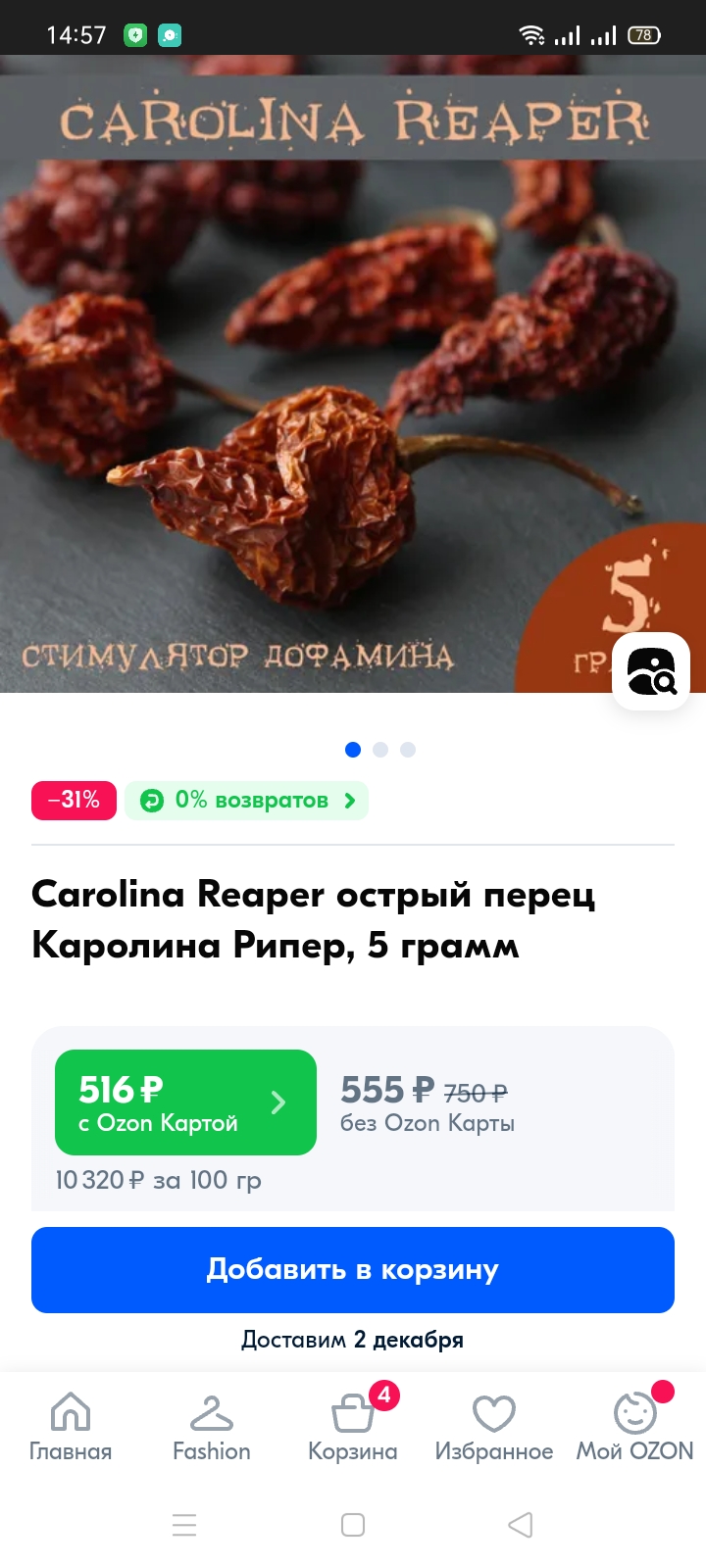The height and width of the screenshot is (1568, 706).
Task: Switch to the Мой OZON tab
Action: [635, 1427]
